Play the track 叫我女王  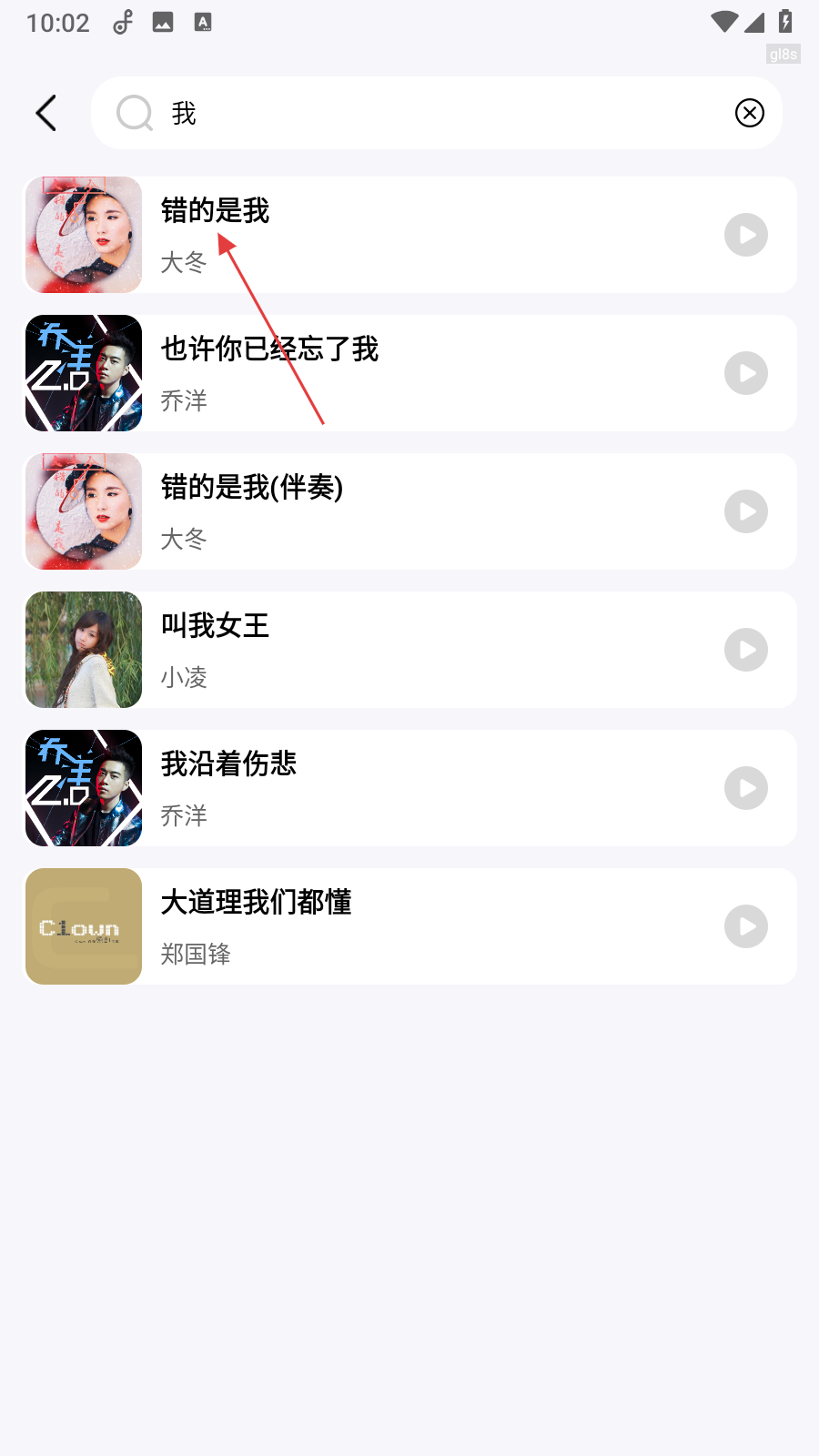pos(746,650)
